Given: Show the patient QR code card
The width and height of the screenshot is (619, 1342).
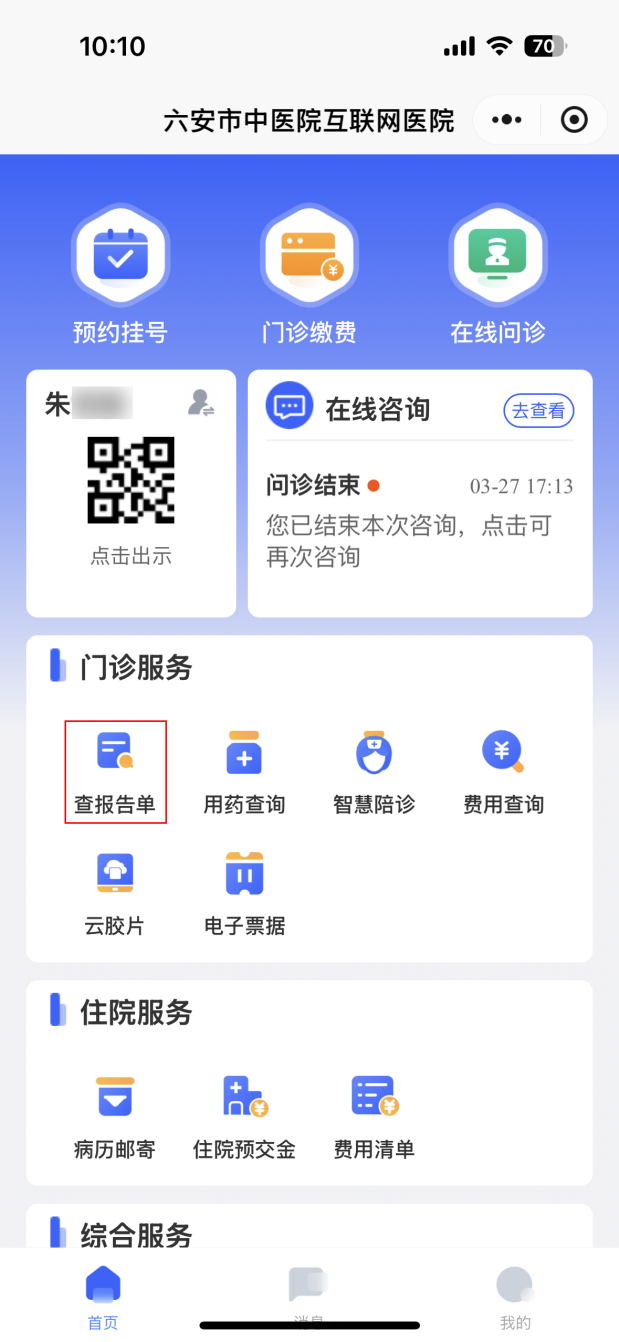Looking at the screenshot, I should tap(131, 481).
